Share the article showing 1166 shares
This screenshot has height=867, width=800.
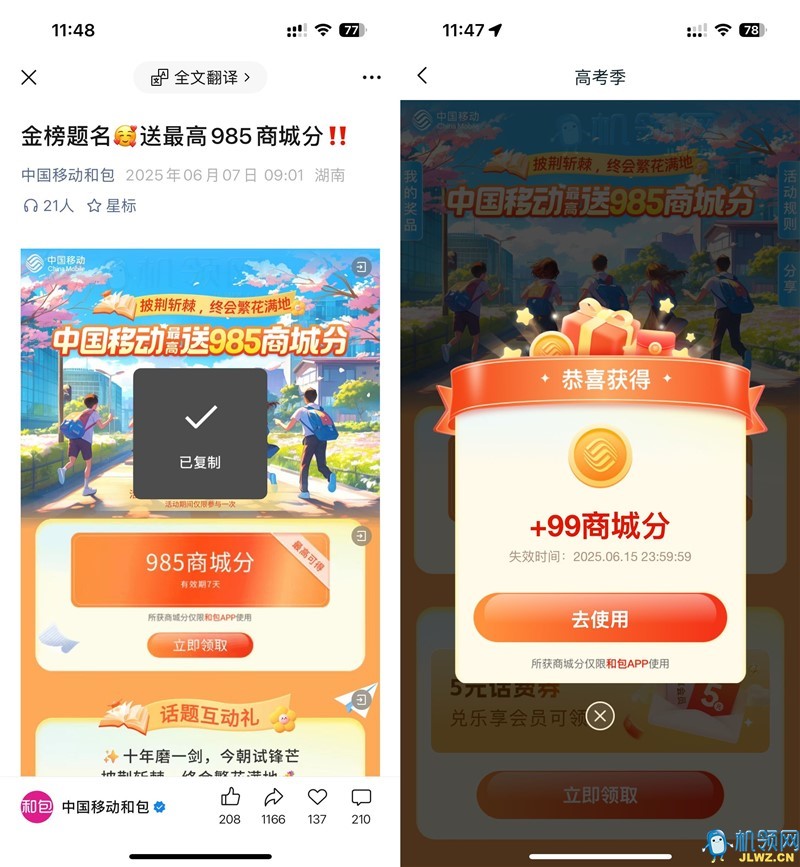click(x=274, y=798)
